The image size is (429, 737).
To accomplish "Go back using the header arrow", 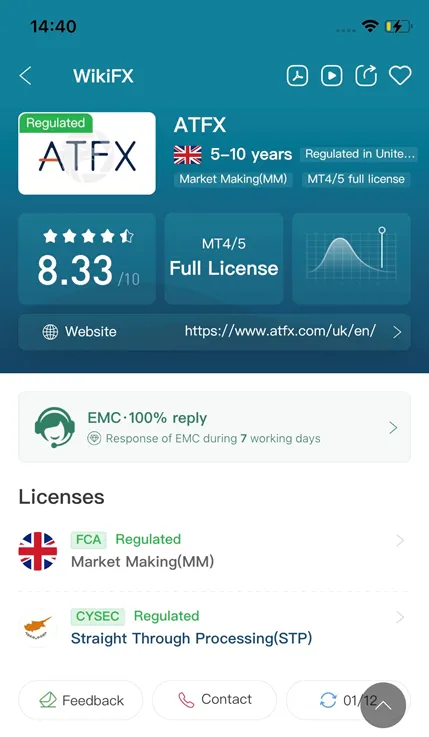I will pyautogui.click(x=26, y=76).
